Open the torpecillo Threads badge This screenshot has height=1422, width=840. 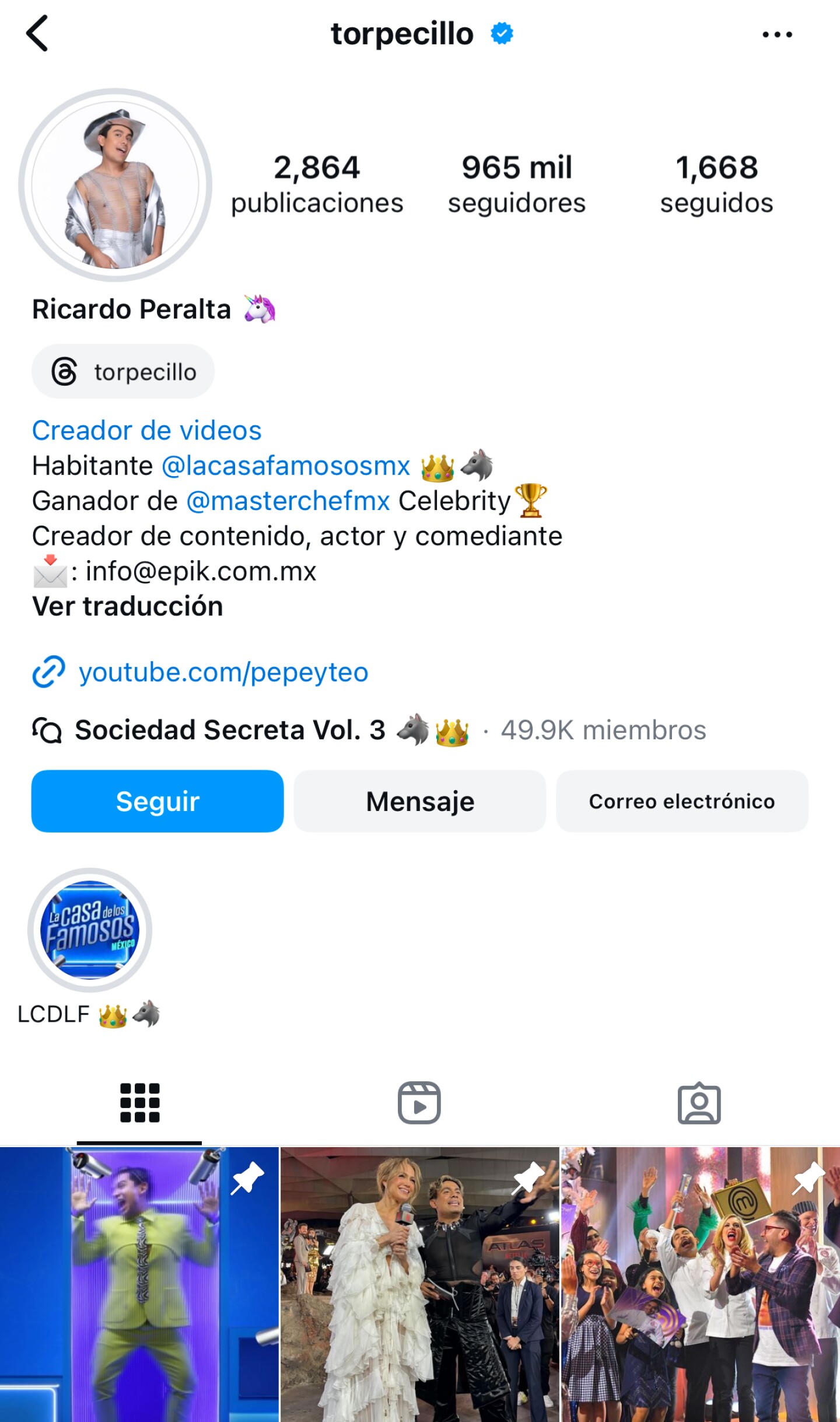pyautogui.click(x=123, y=372)
